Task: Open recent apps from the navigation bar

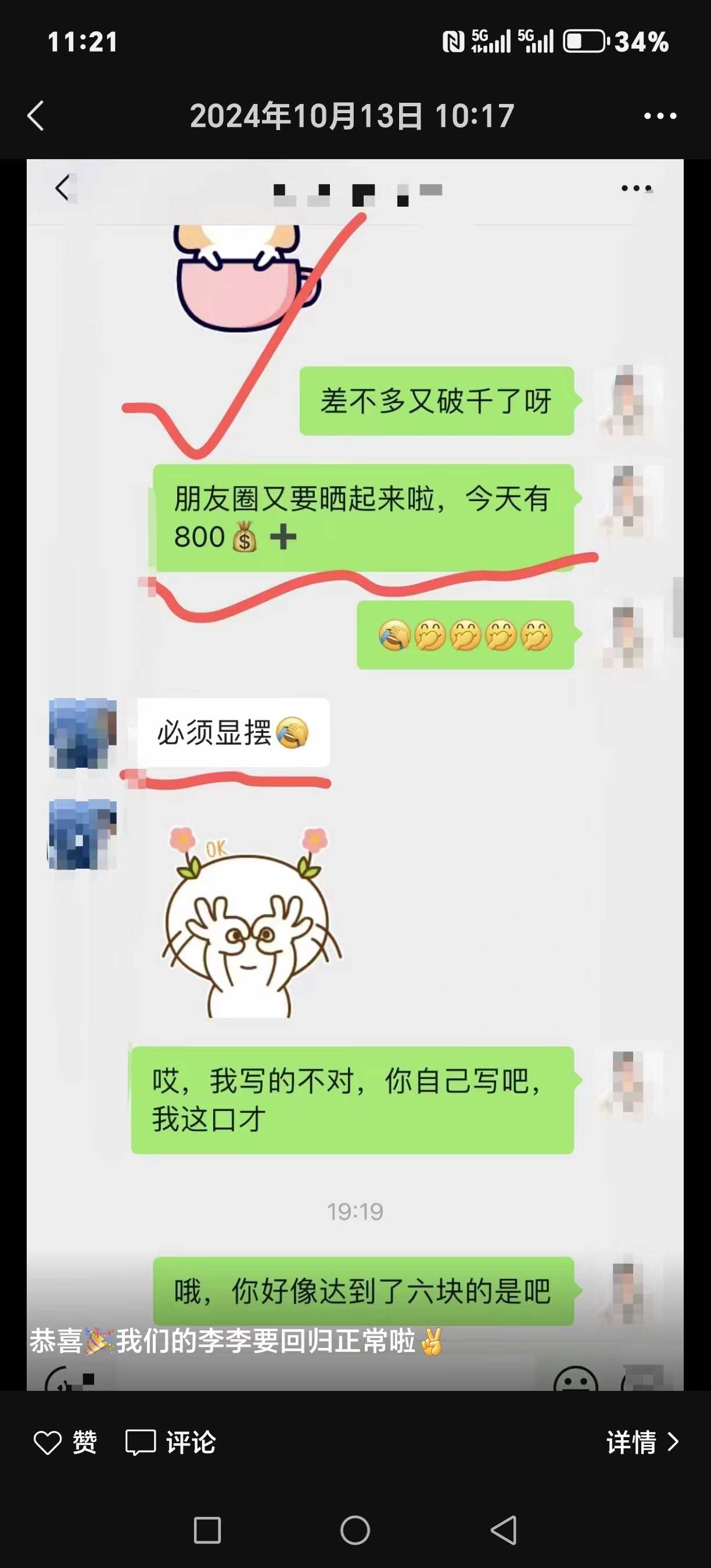Action: [x=207, y=1530]
